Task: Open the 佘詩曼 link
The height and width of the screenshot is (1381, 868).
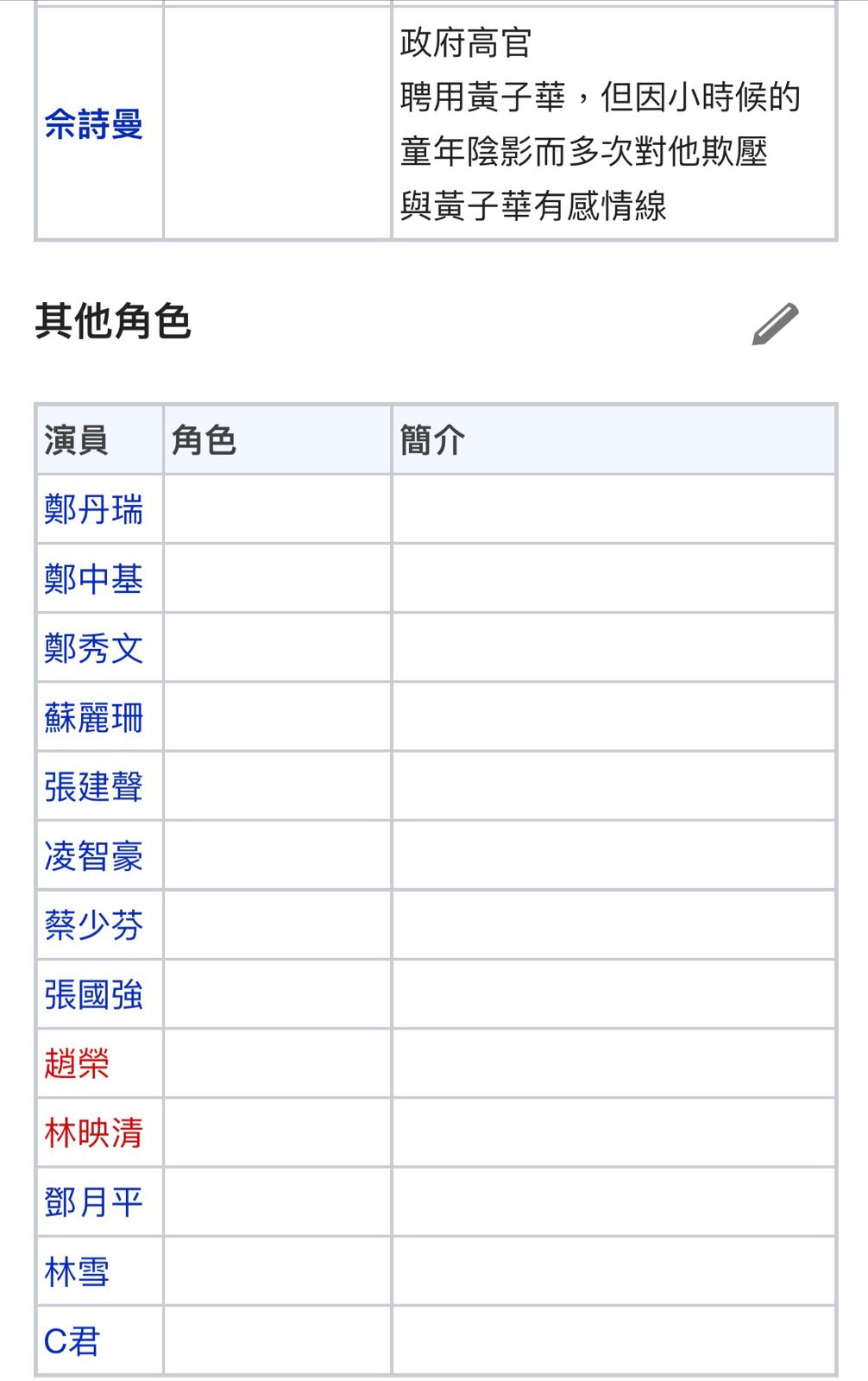Action: [x=93, y=124]
